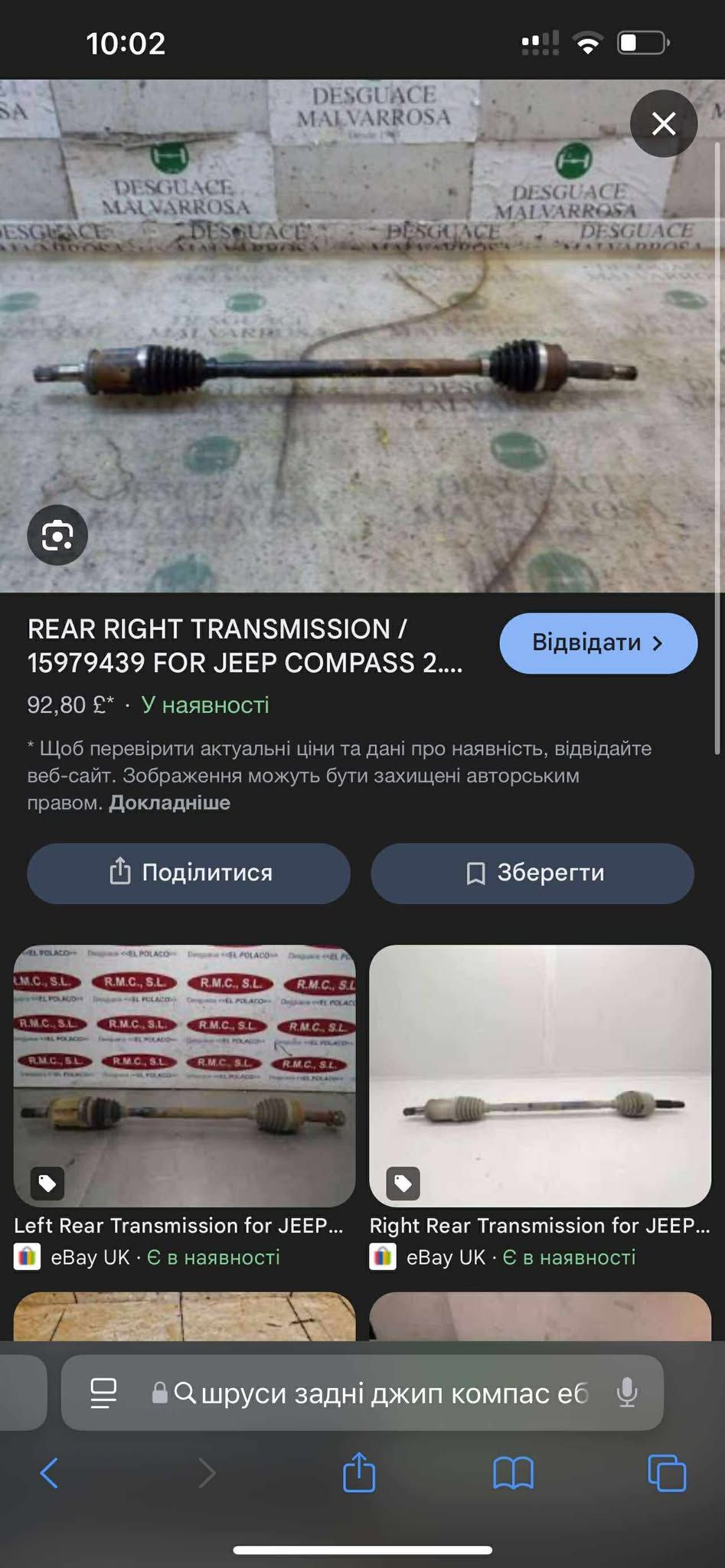Open the Докладніше link
This screenshot has height=1568, width=725.
tap(169, 802)
